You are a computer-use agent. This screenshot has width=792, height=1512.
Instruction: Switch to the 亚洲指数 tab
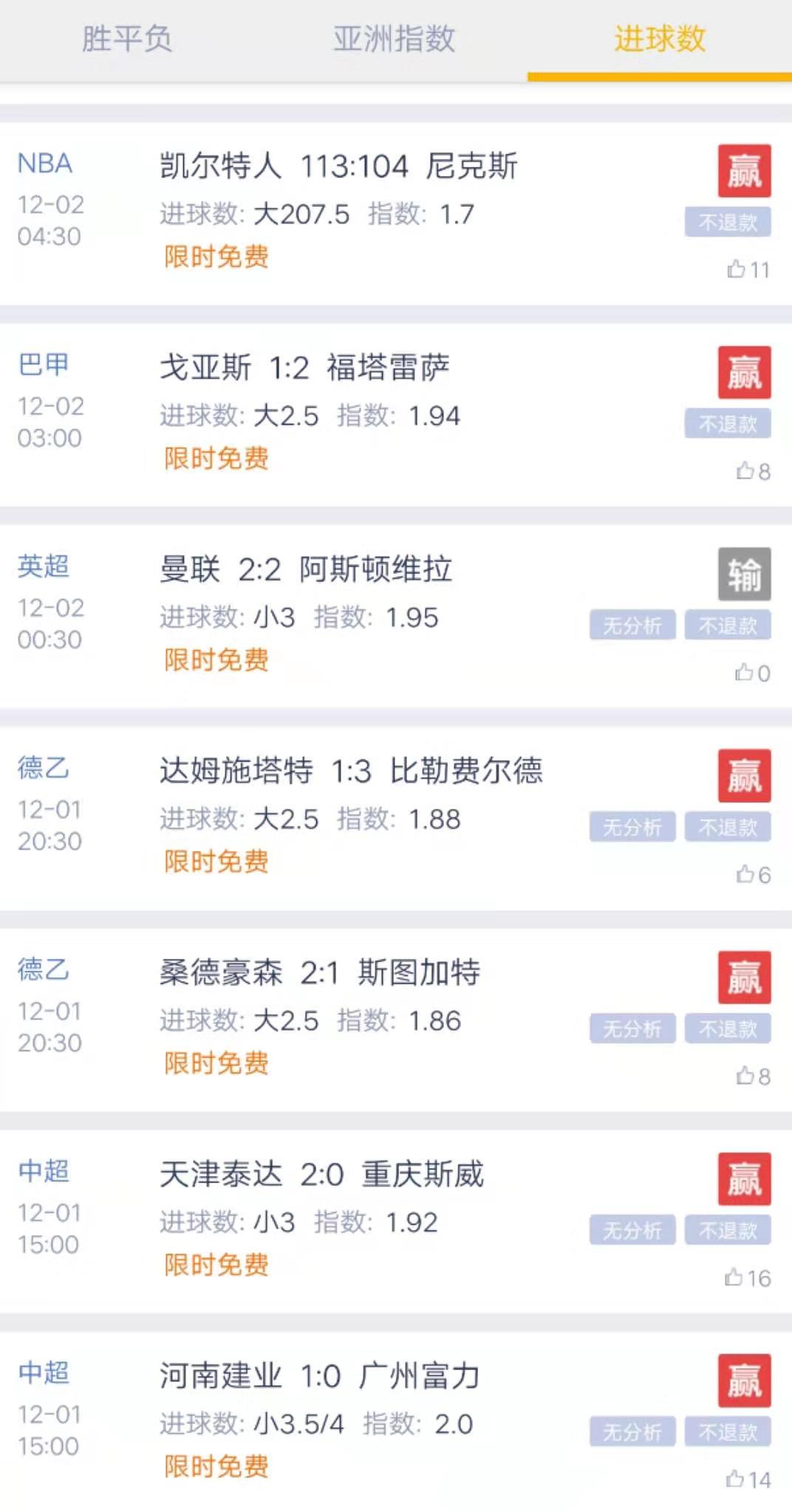tap(394, 39)
